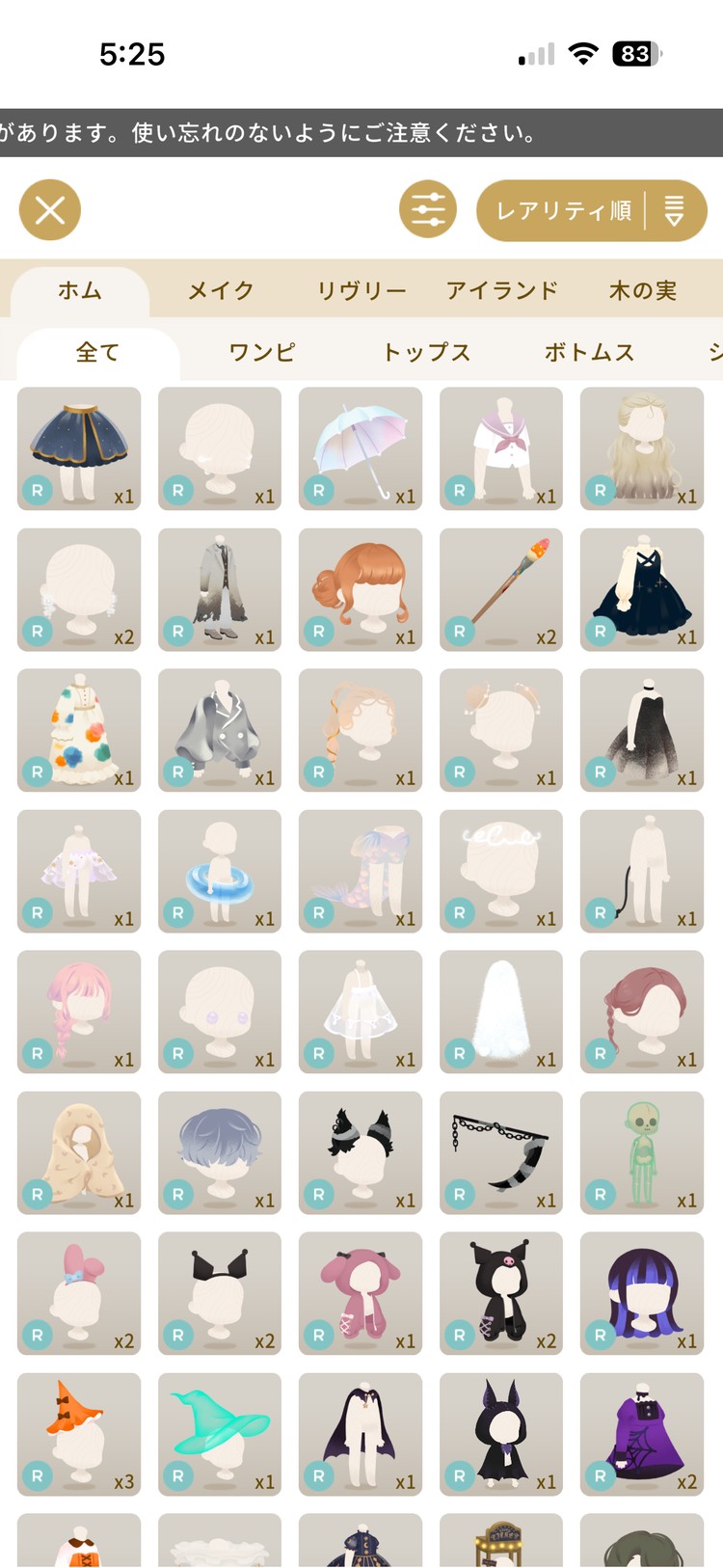Open the filter settings icon
The image size is (723, 1568).
point(428,209)
